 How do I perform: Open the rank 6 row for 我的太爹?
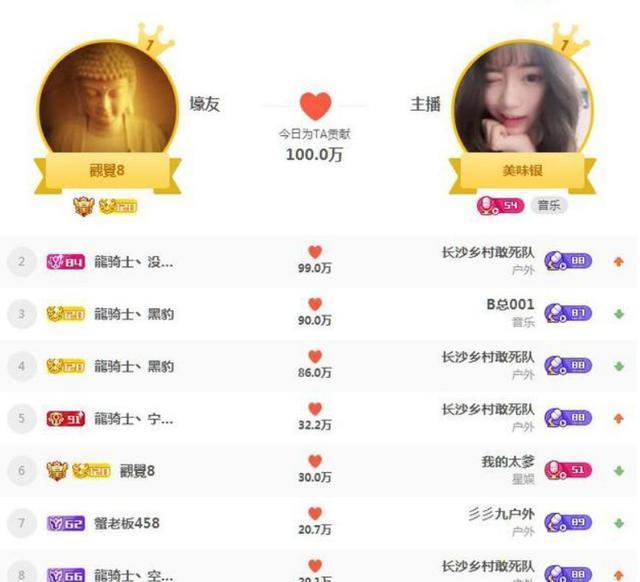(x=314, y=469)
